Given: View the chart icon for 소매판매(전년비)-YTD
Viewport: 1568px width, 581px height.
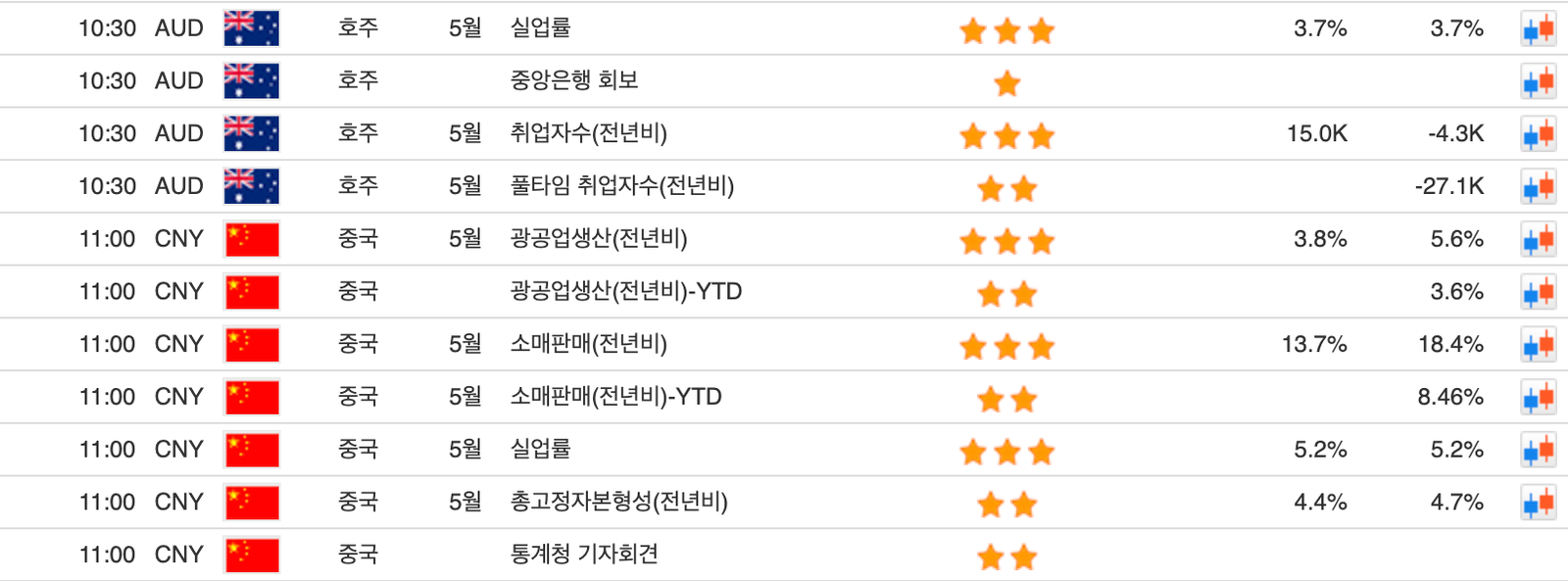Looking at the screenshot, I should click(1539, 398).
